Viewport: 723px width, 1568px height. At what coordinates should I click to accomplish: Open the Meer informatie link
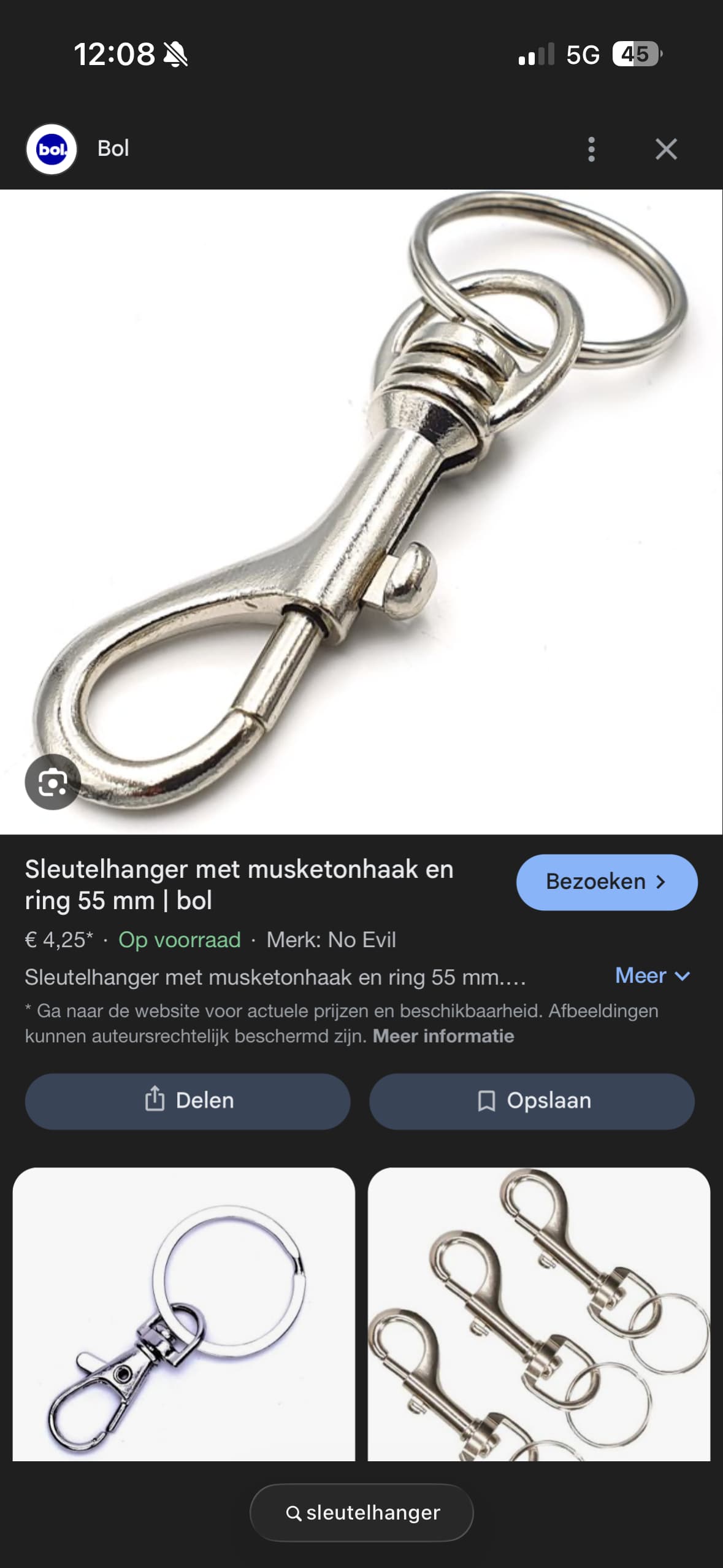point(443,1036)
